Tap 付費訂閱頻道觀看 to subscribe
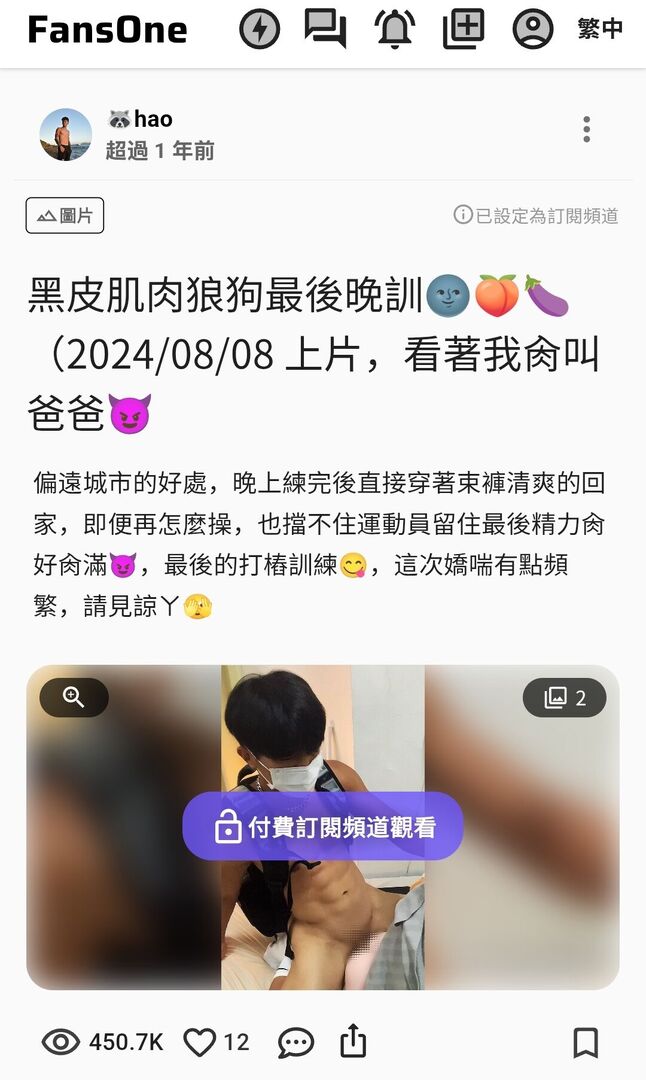The width and height of the screenshot is (646, 1080). 322,826
